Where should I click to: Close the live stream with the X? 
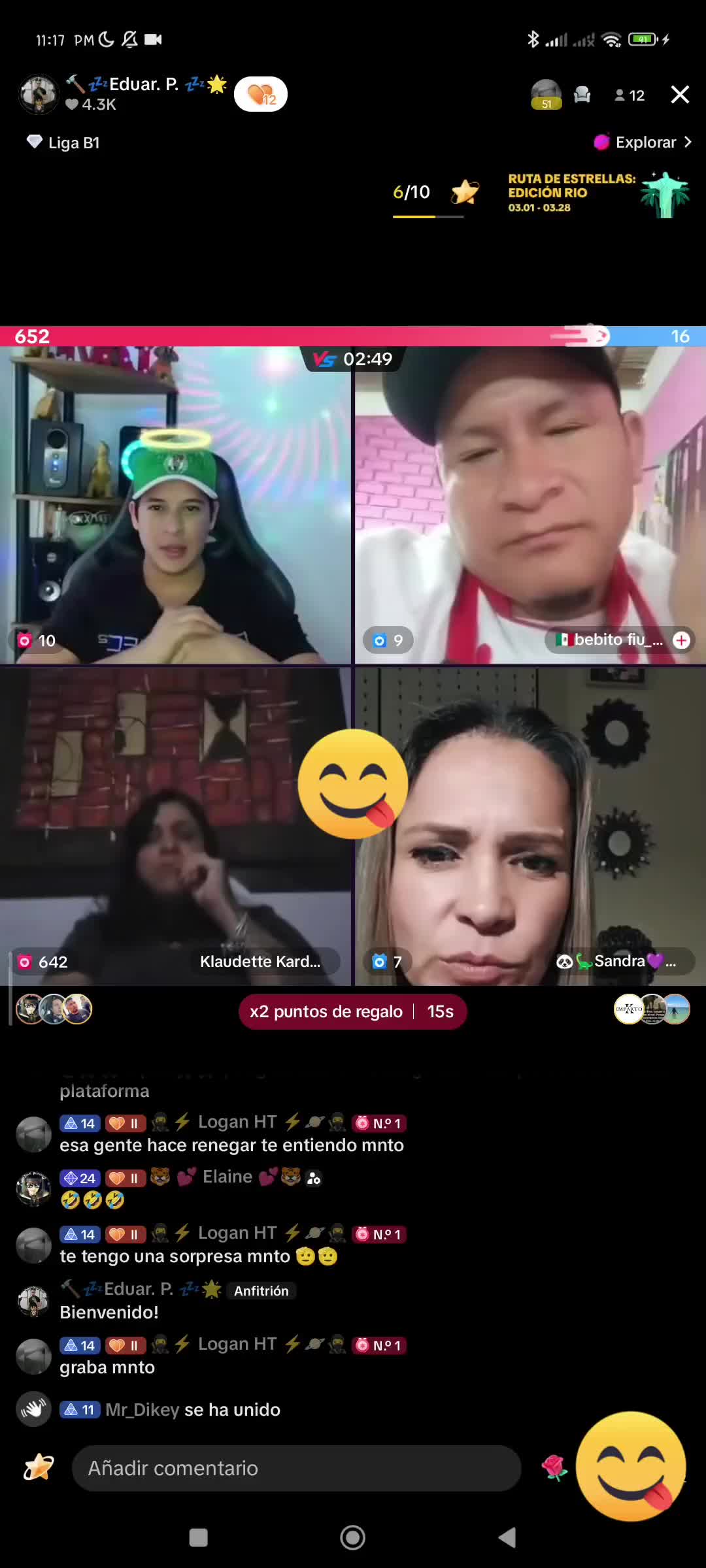pos(680,95)
